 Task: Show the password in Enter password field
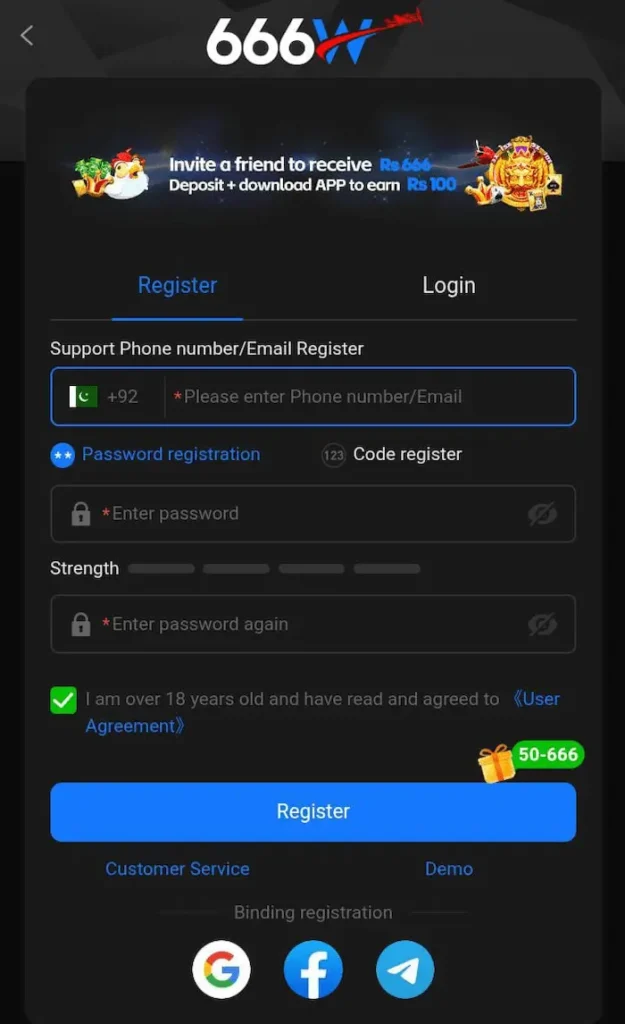click(x=542, y=514)
